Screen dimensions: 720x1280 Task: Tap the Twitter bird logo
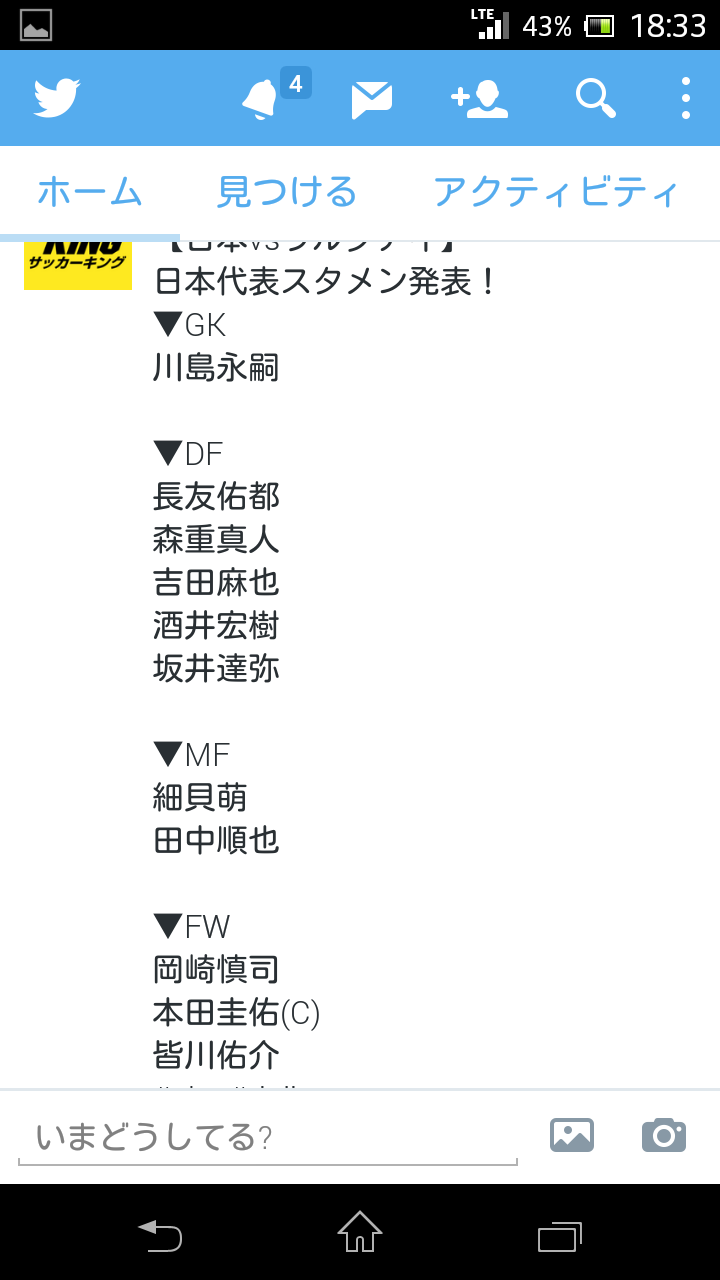coord(57,98)
